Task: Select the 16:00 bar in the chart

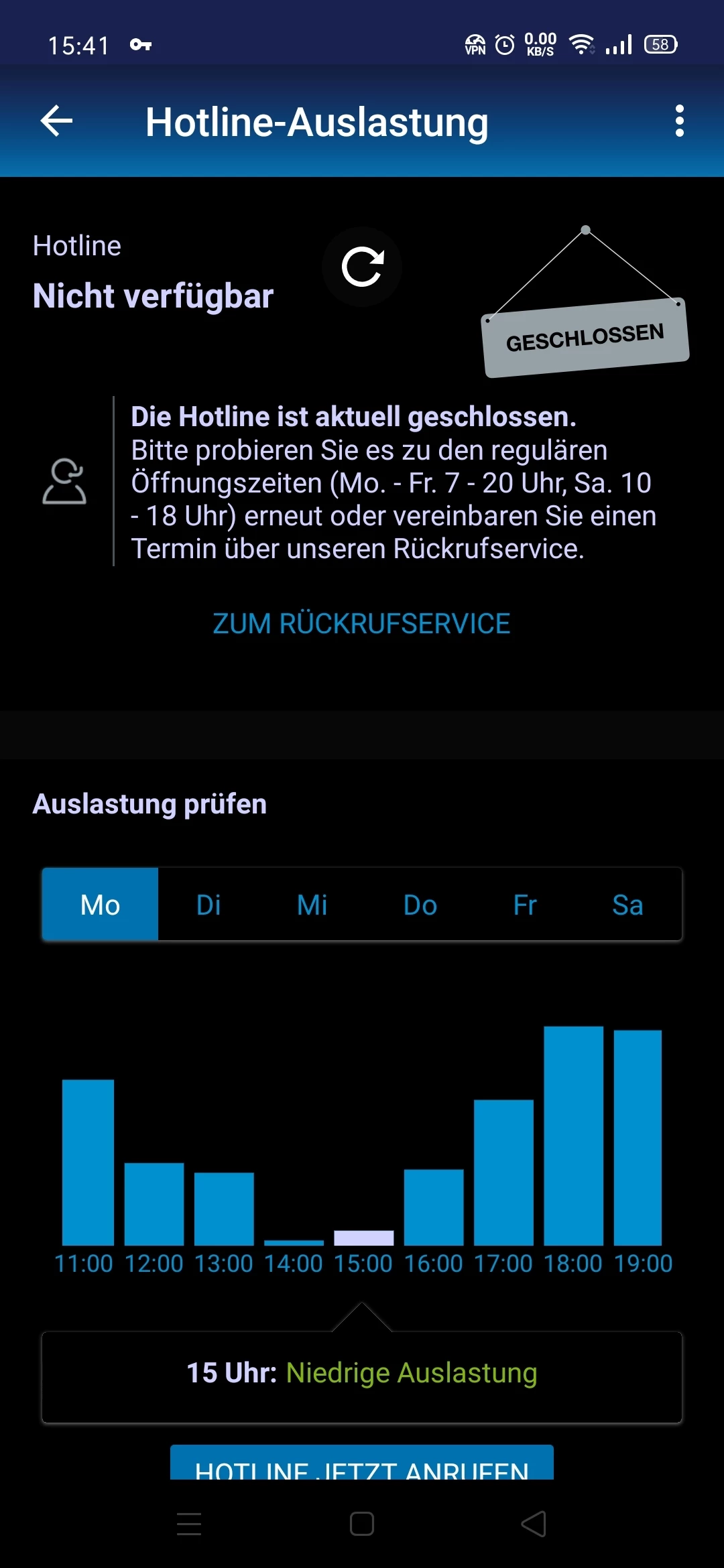Action: pos(434,1207)
